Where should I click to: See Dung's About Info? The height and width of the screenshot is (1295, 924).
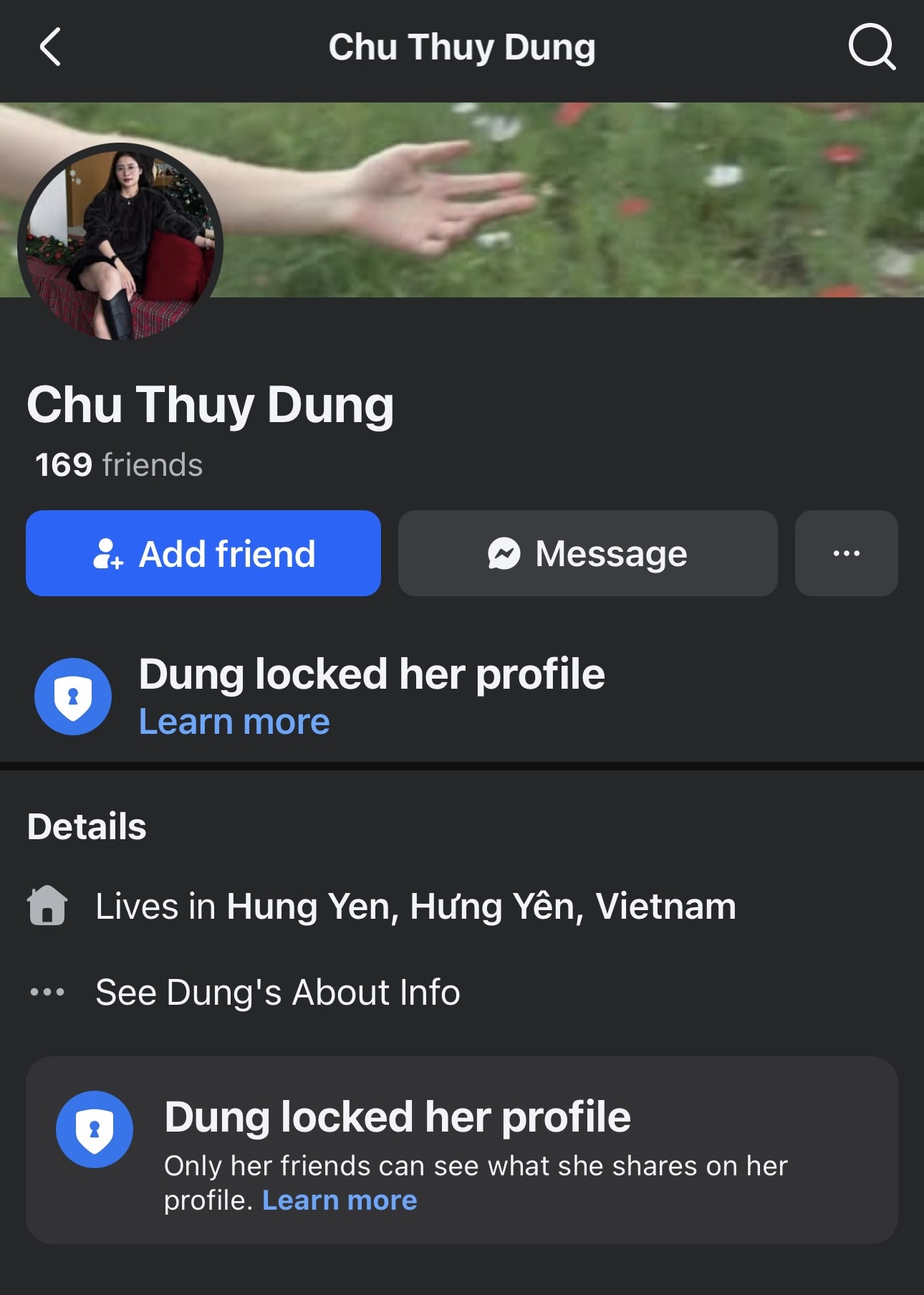click(x=277, y=993)
